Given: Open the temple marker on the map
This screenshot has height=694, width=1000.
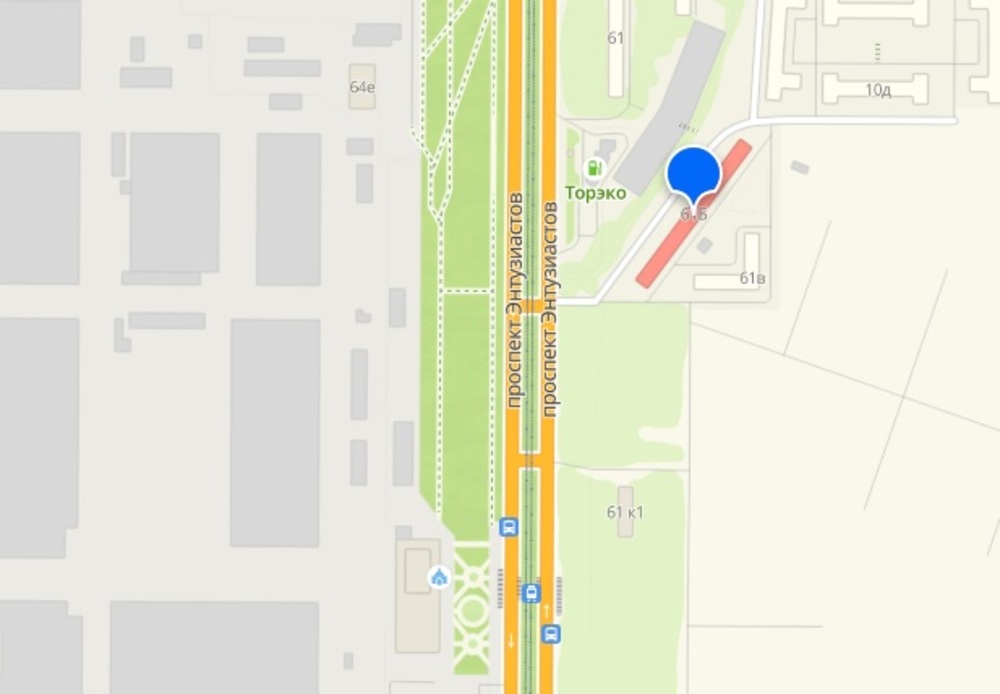Looking at the screenshot, I should [438, 577].
